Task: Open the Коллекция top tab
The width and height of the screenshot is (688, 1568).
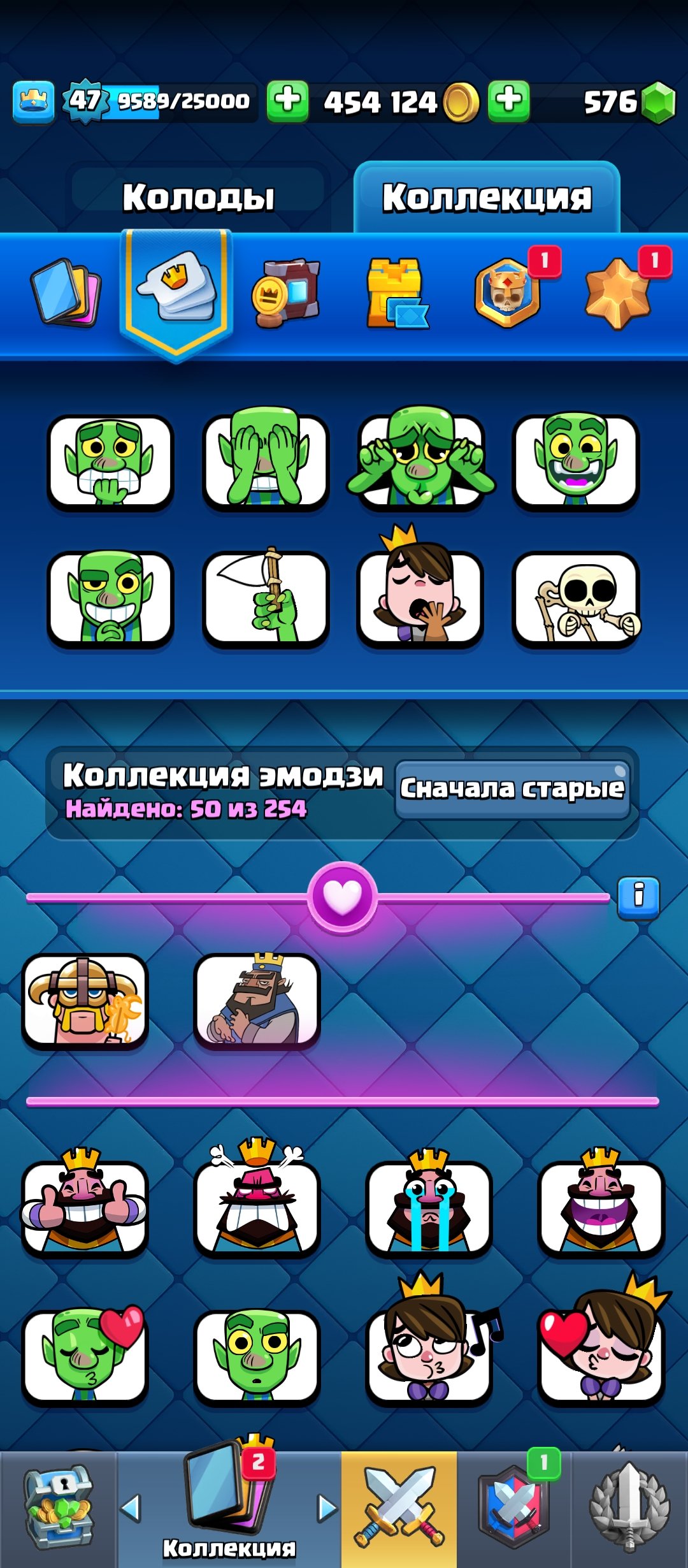Action: (487, 196)
